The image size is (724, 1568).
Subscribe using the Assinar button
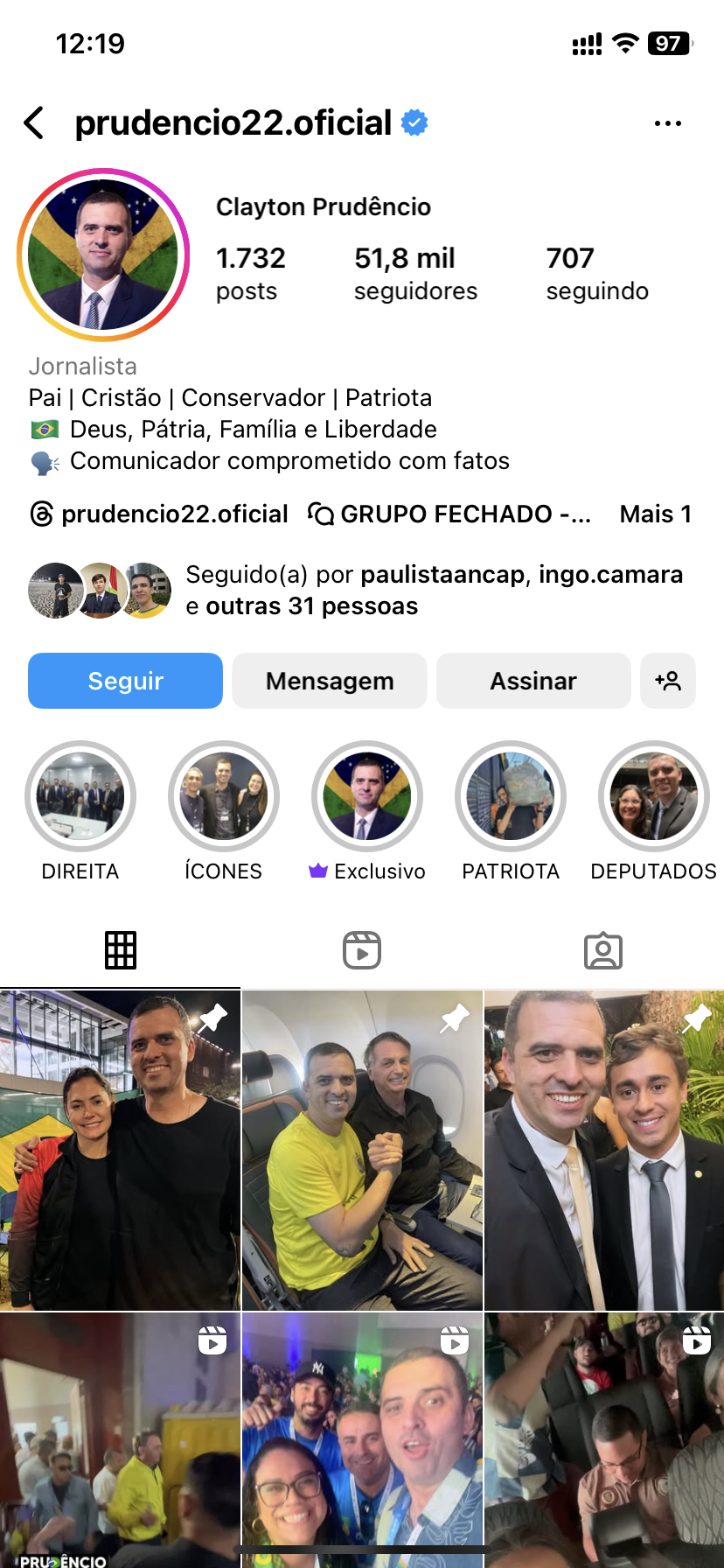(x=533, y=681)
